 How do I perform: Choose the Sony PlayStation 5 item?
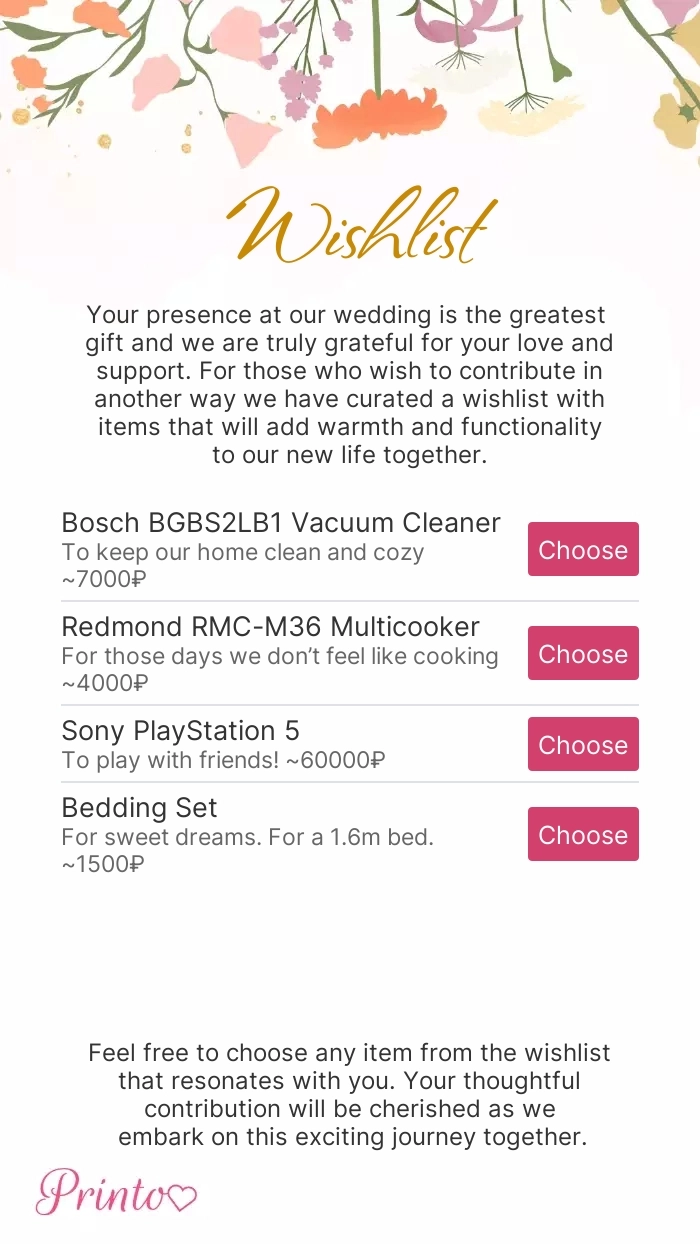click(x=583, y=744)
